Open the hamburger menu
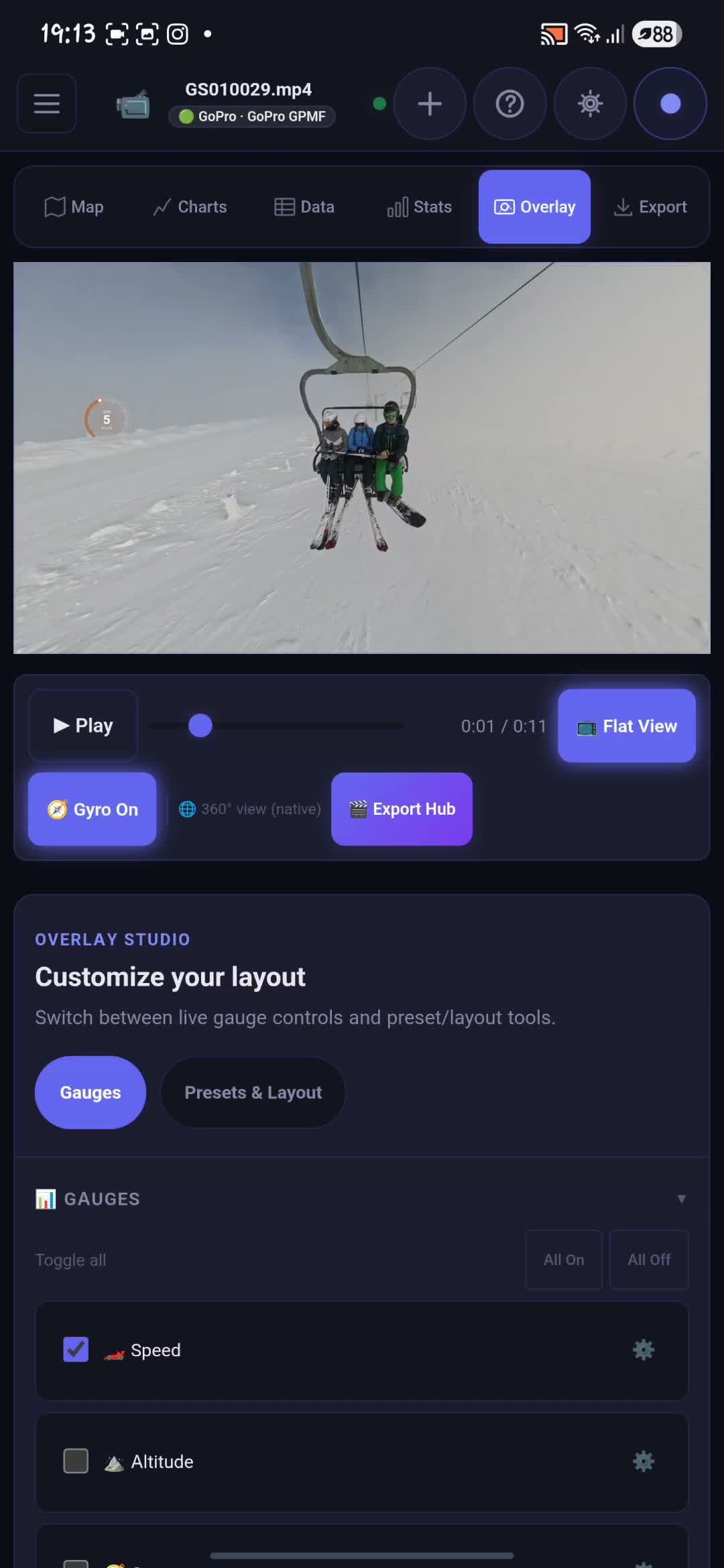The width and height of the screenshot is (724, 1568). point(46,104)
